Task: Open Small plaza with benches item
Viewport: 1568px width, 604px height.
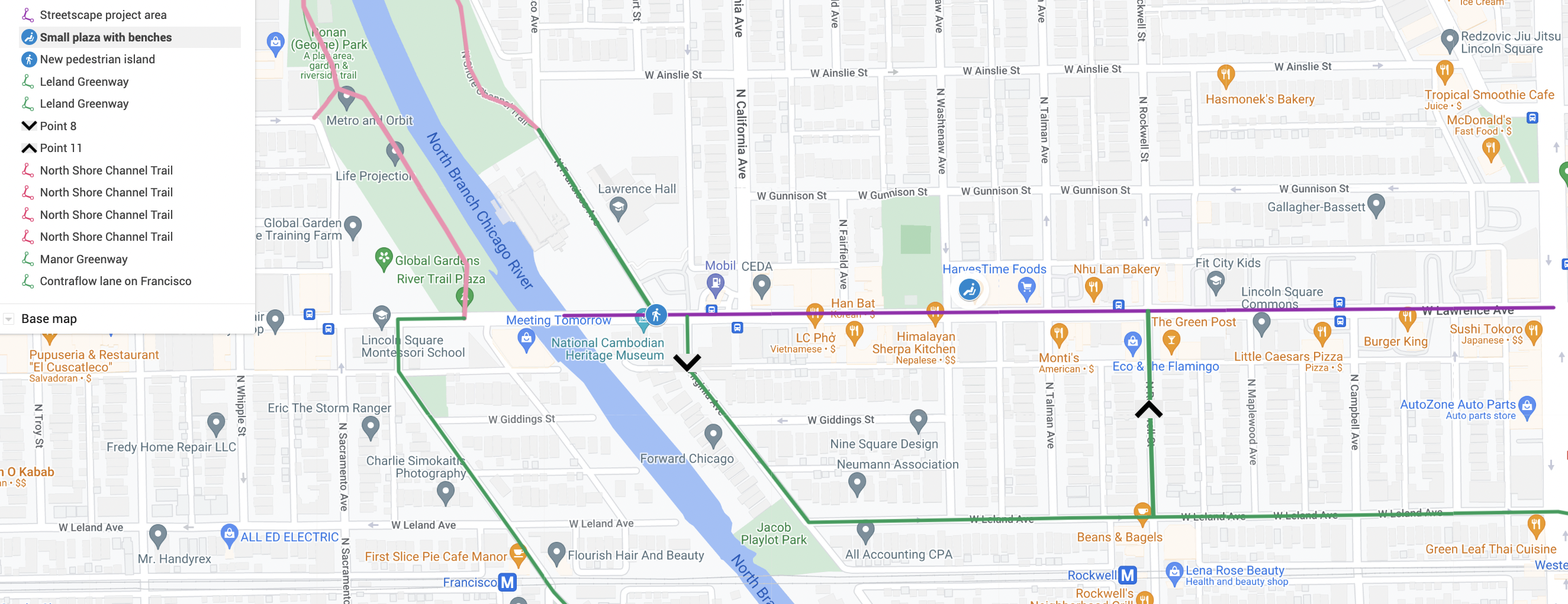Action: (x=105, y=37)
